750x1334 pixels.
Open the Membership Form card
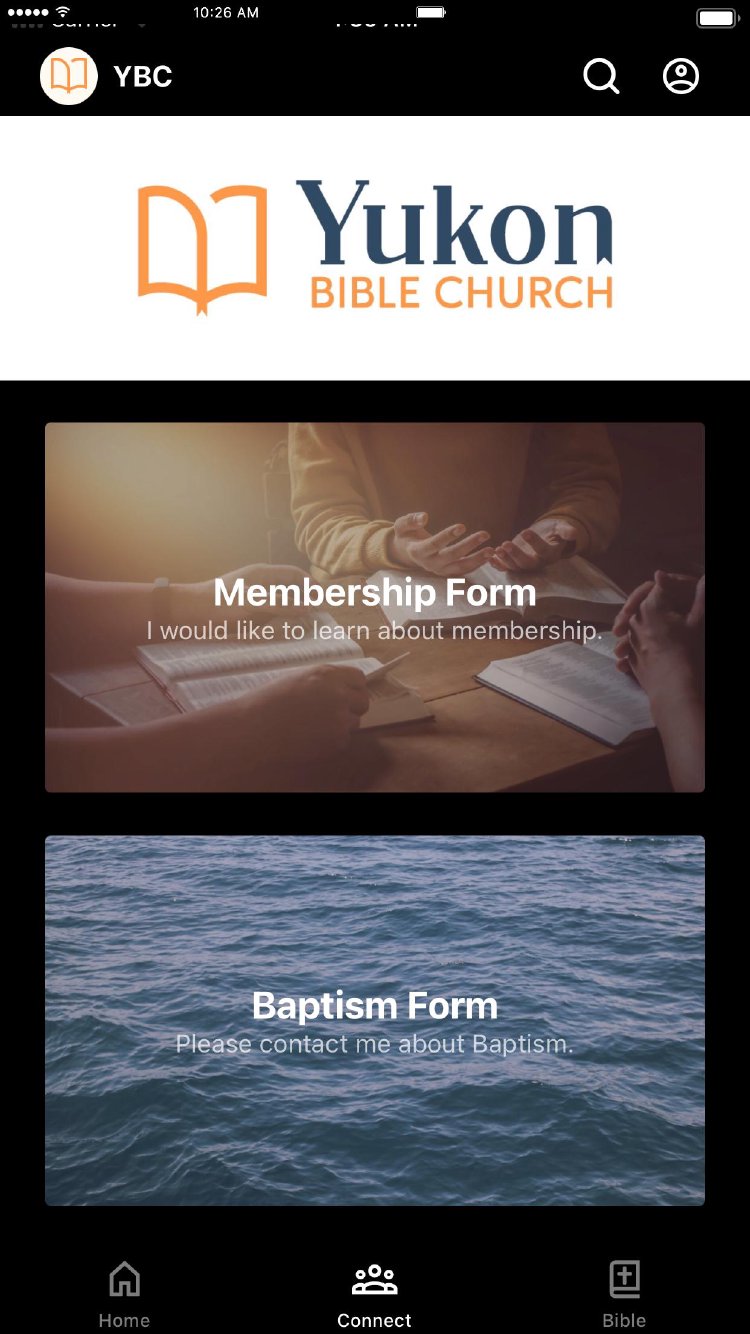coord(375,607)
